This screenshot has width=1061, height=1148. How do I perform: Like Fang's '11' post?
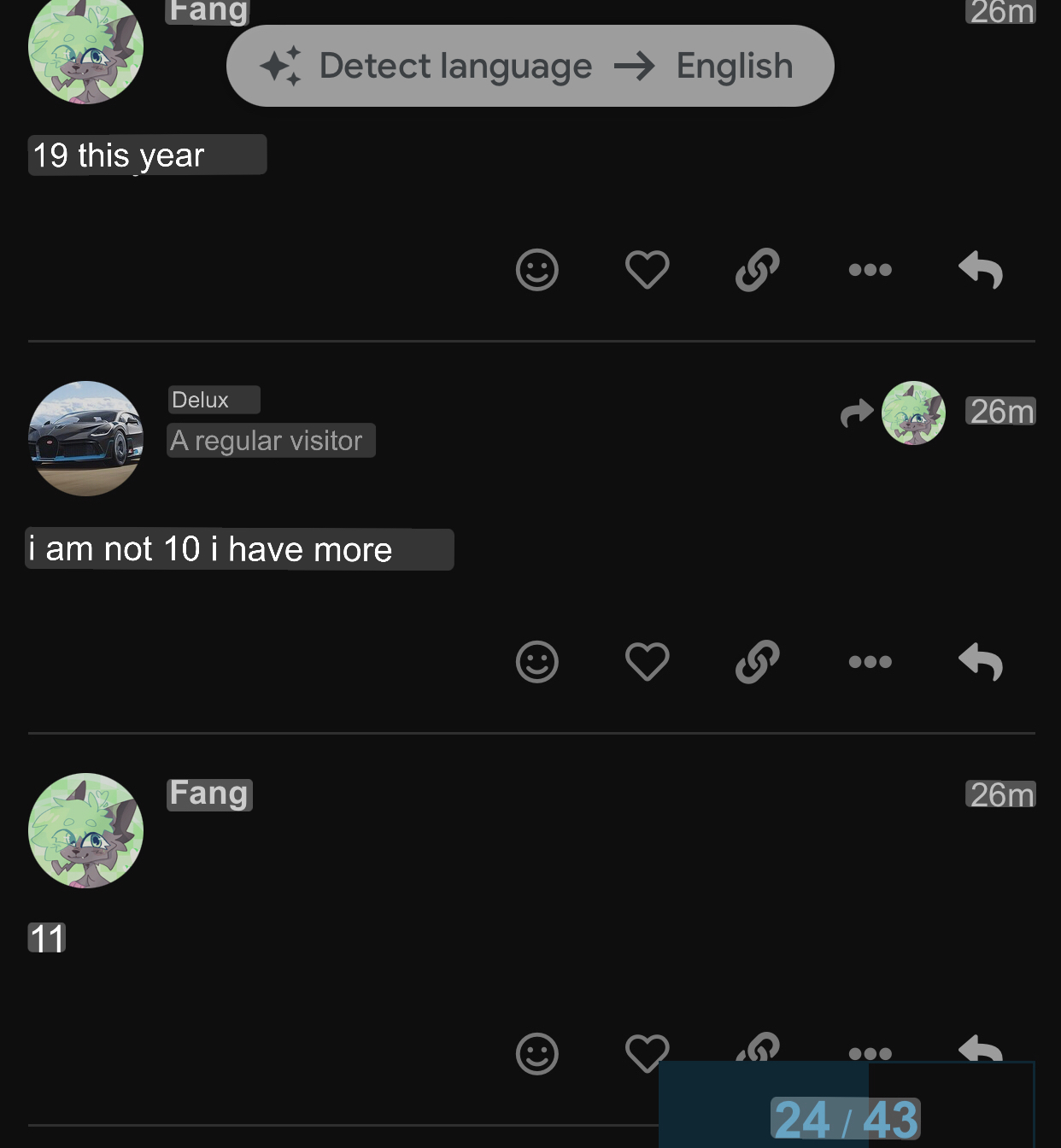point(645,1051)
